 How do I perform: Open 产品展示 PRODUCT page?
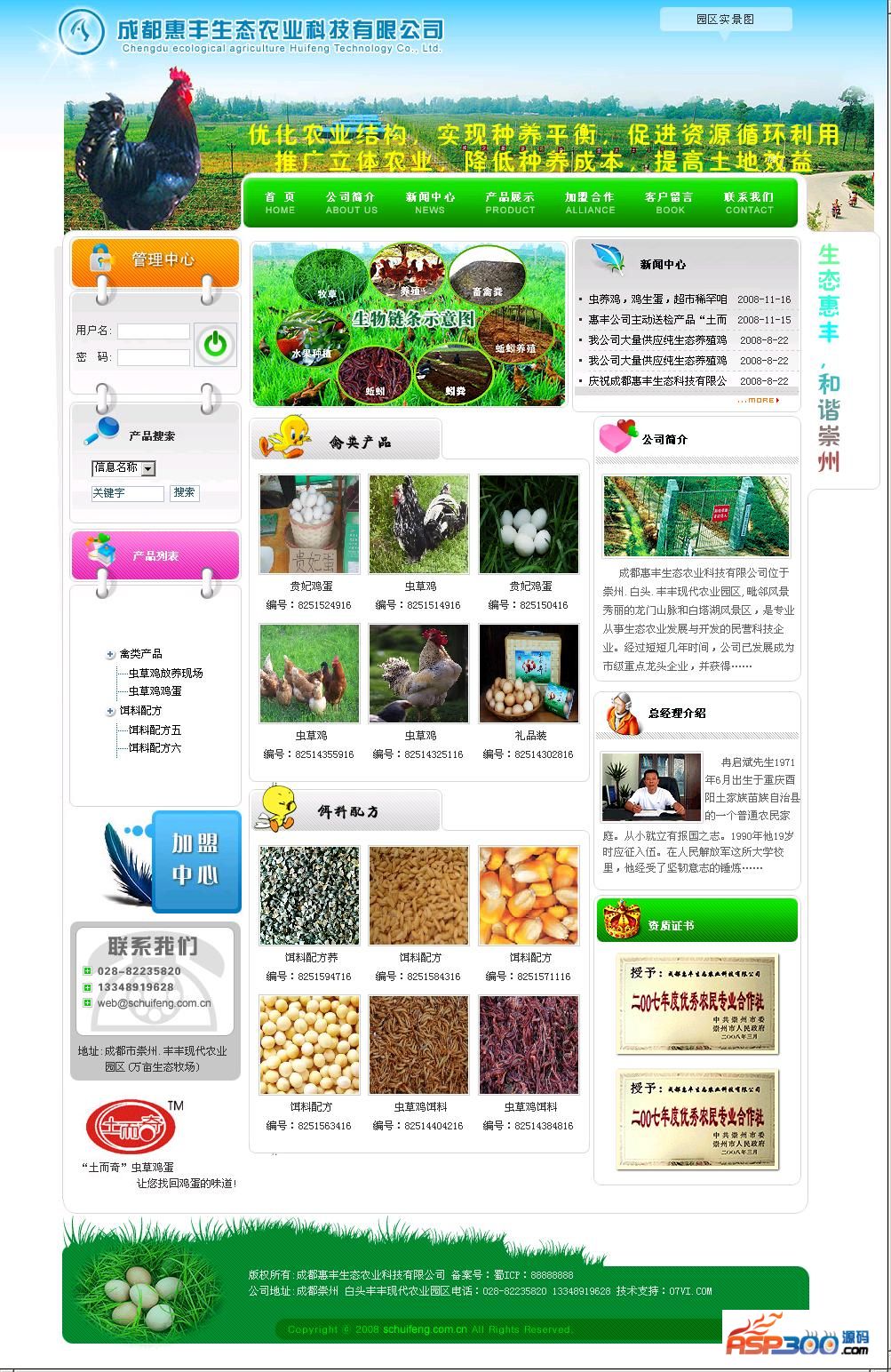510,203
